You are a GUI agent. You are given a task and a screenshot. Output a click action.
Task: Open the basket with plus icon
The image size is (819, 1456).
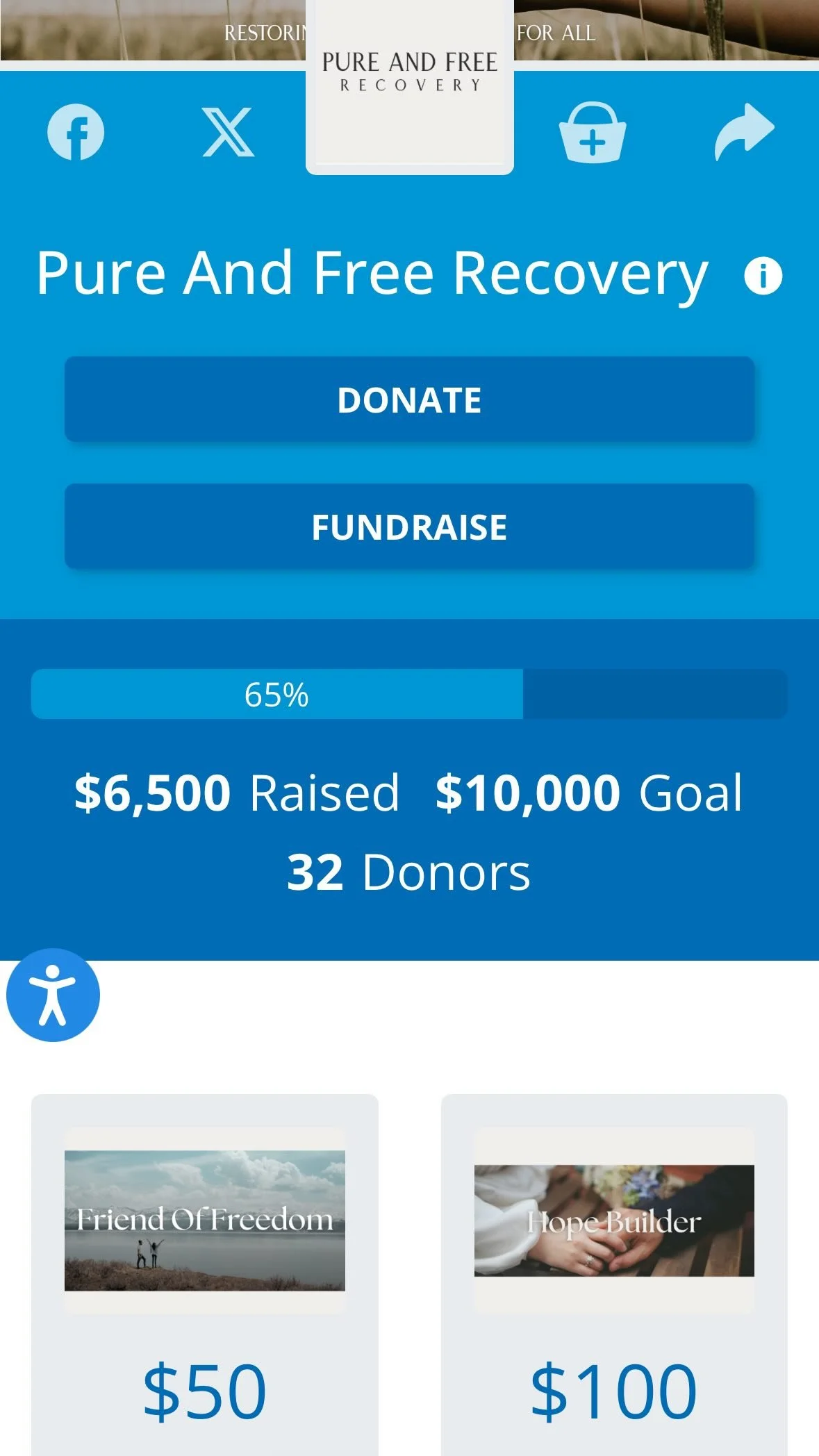pos(592,133)
